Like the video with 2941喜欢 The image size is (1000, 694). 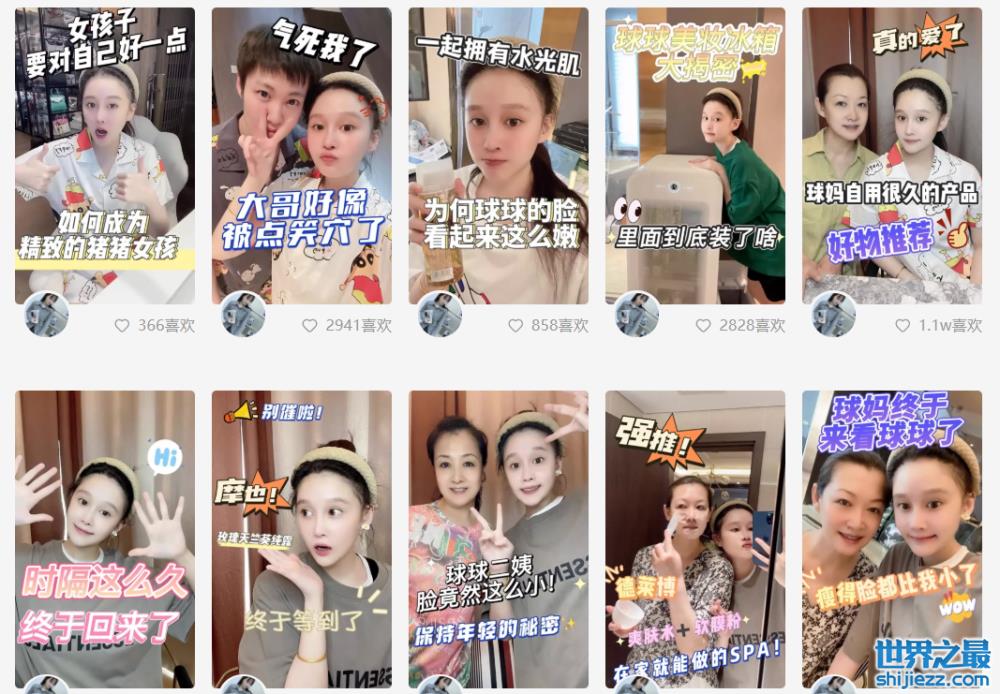click(310, 326)
